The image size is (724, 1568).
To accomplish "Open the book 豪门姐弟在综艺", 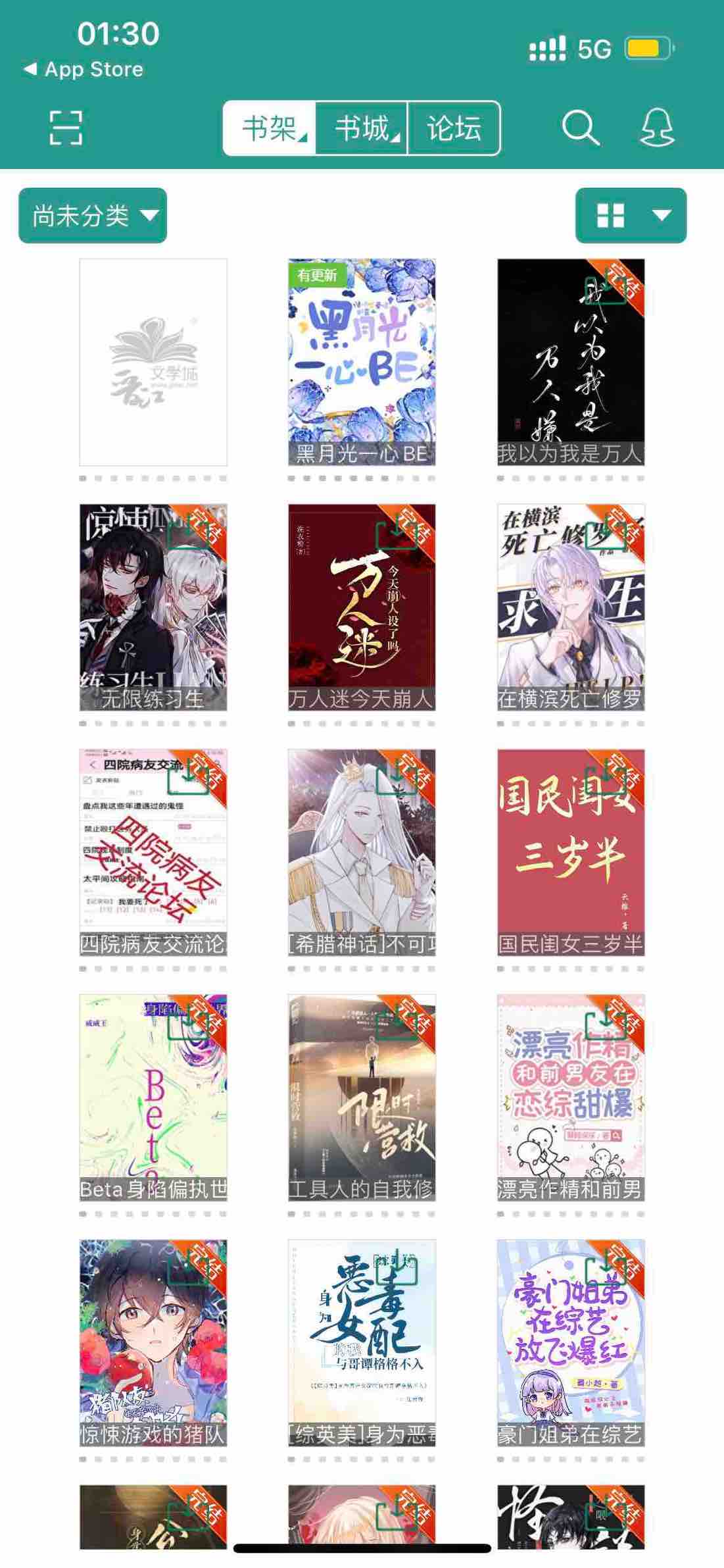I will click(571, 1342).
